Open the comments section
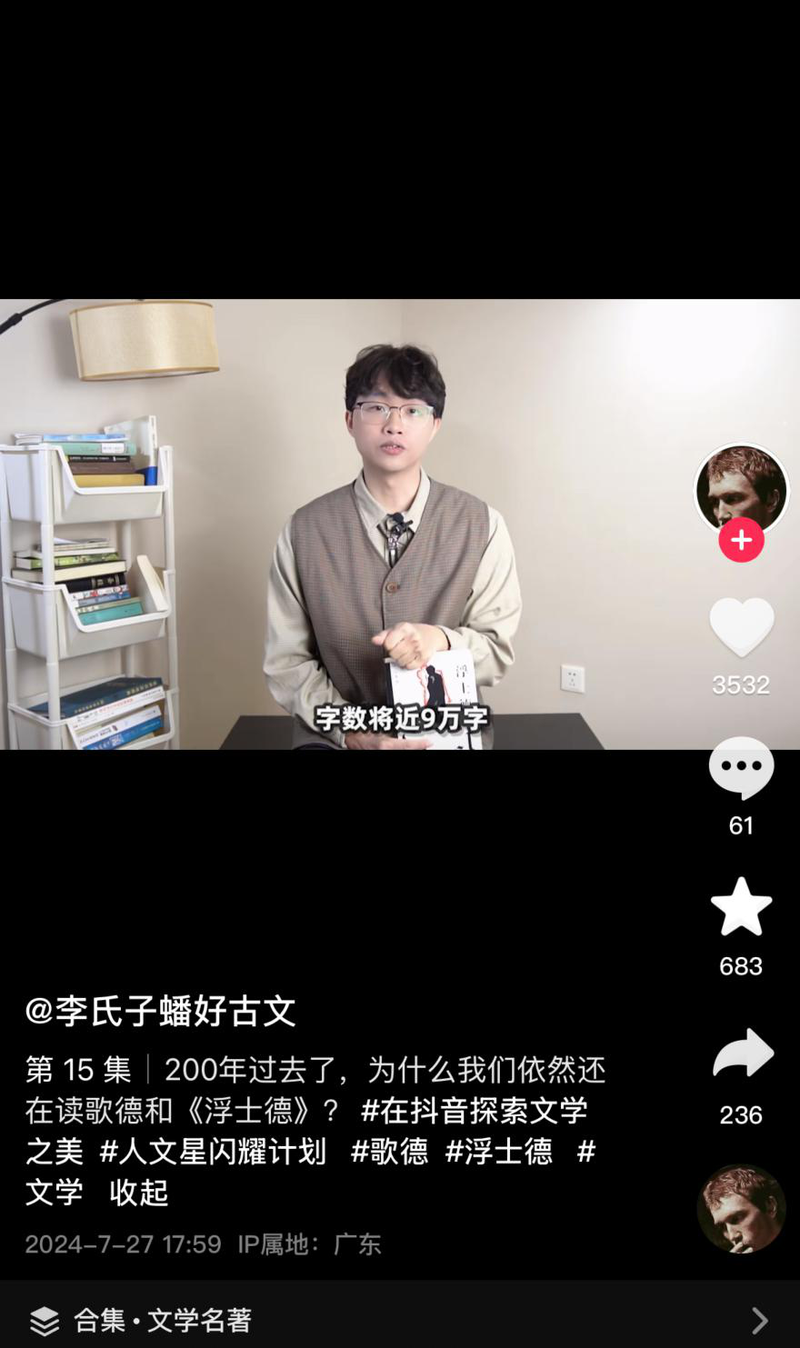 click(741, 768)
